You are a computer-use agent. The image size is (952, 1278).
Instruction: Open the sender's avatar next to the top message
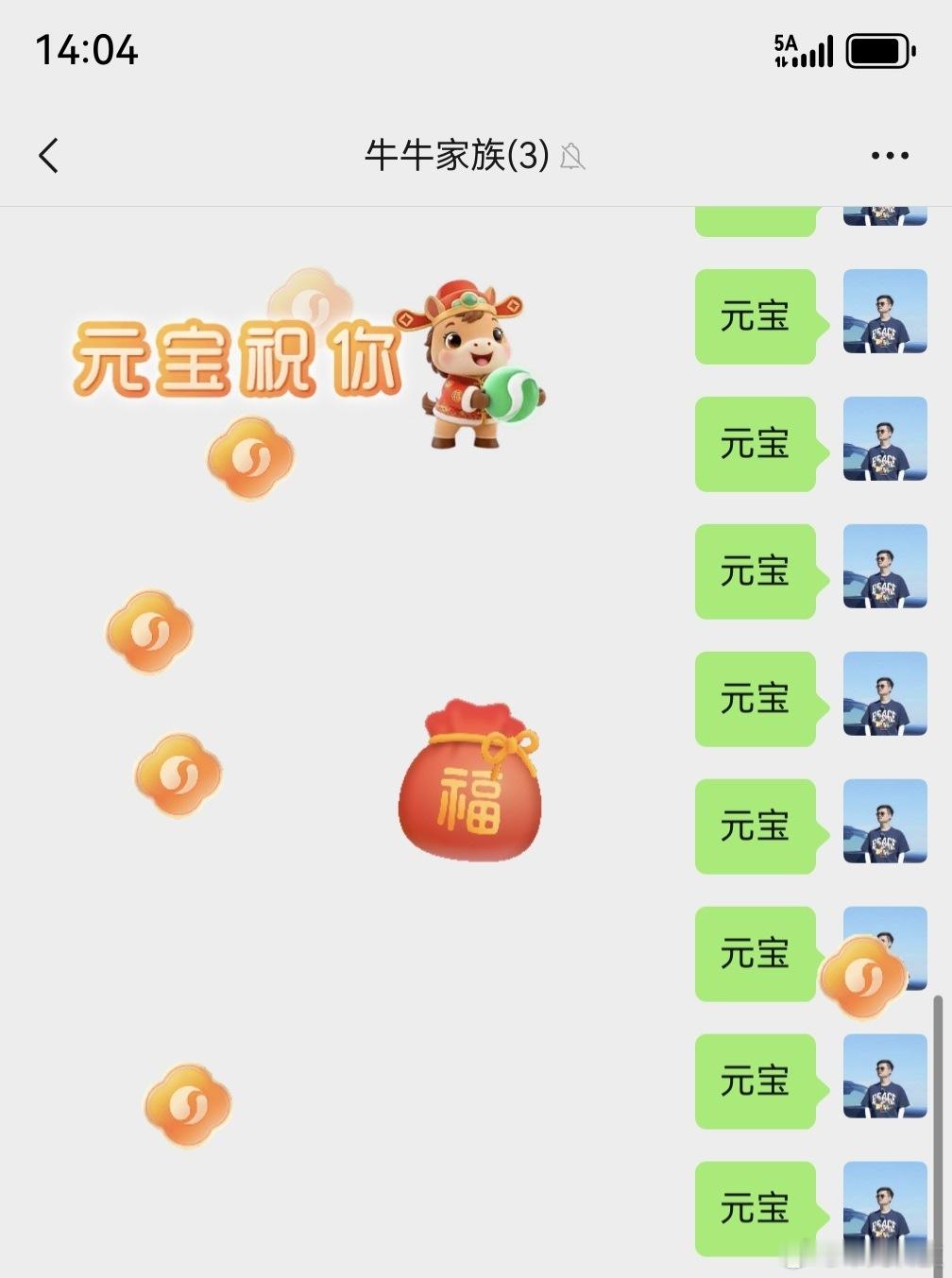tap(884, 312)
